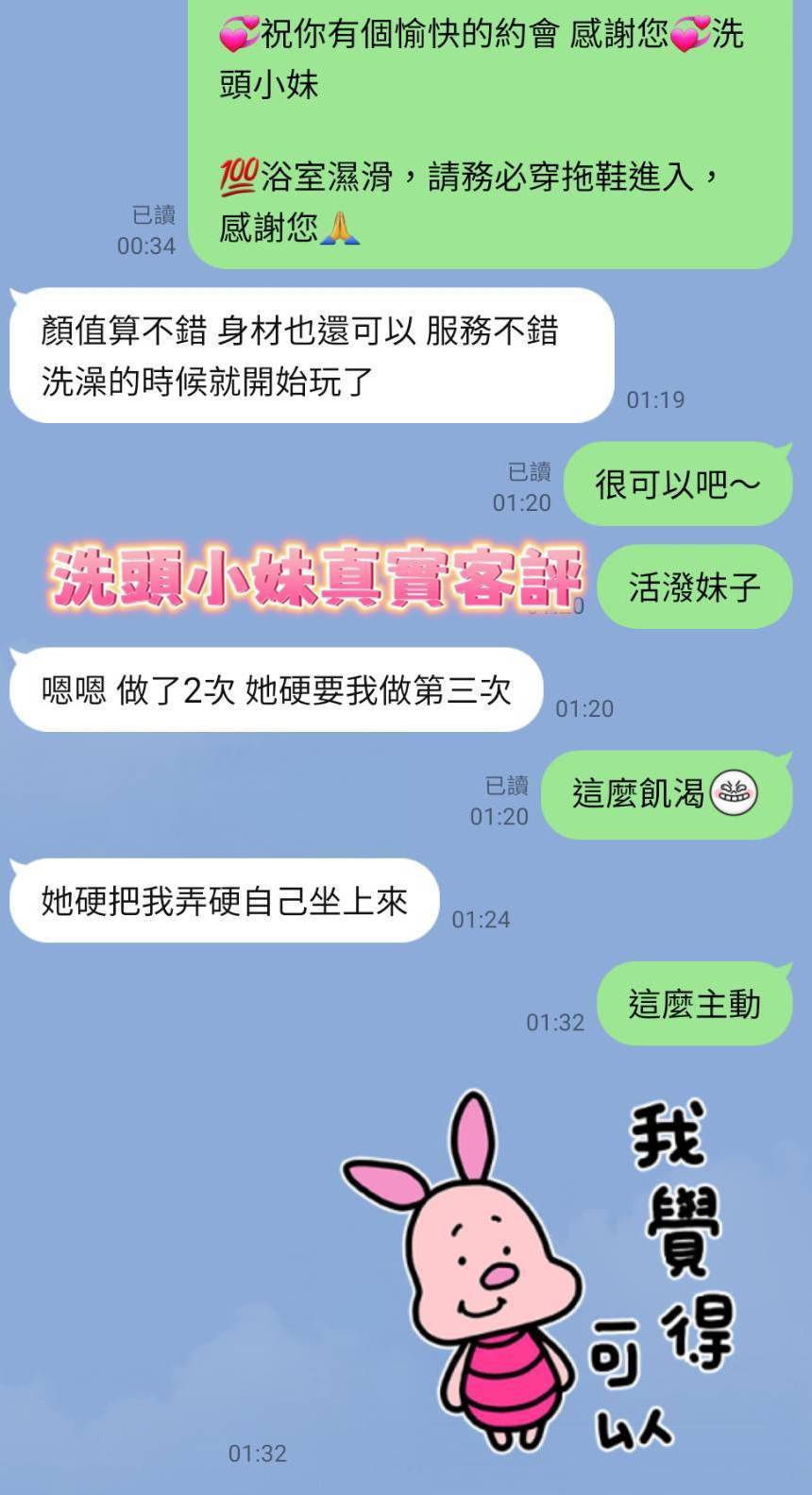This screenshot has width=812, height=1495.
Task: Tap the 她硬把我弄硬自己坐上來 bubble
Action: point(224,901)
